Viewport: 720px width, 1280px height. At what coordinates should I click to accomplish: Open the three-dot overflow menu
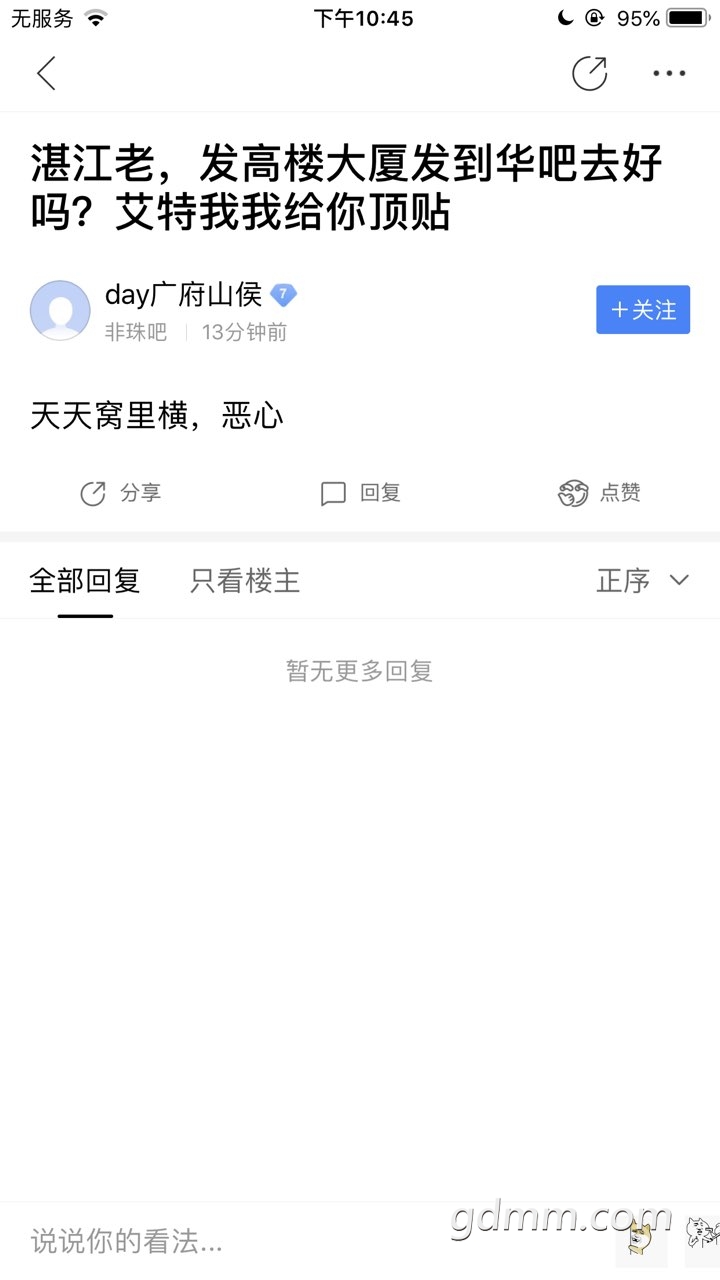pyautogui.click(x=669, y=73)
